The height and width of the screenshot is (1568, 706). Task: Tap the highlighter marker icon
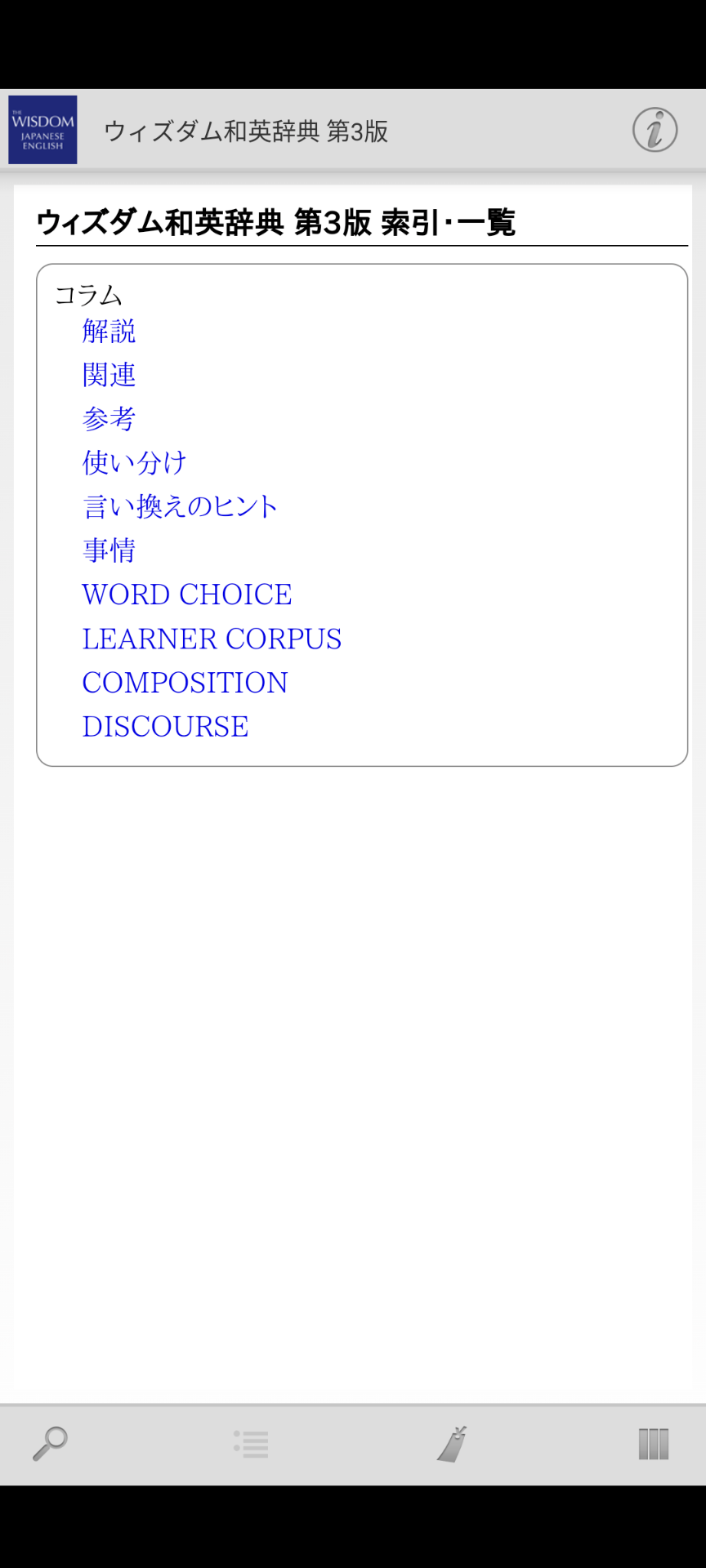tap(452, 1443)
